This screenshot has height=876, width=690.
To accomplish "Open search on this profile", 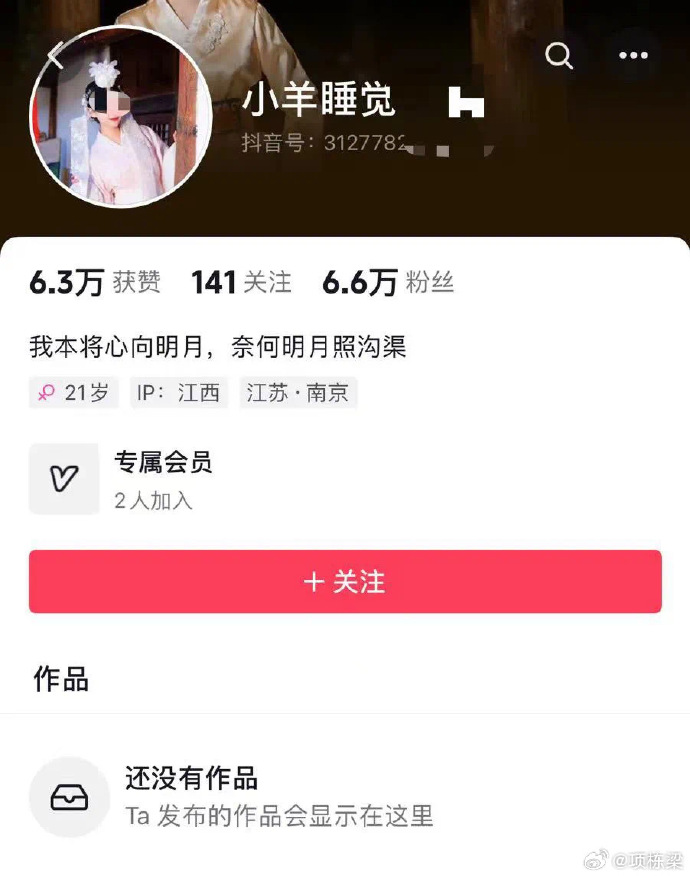I will pyautogui.click(x=559, y=56).
